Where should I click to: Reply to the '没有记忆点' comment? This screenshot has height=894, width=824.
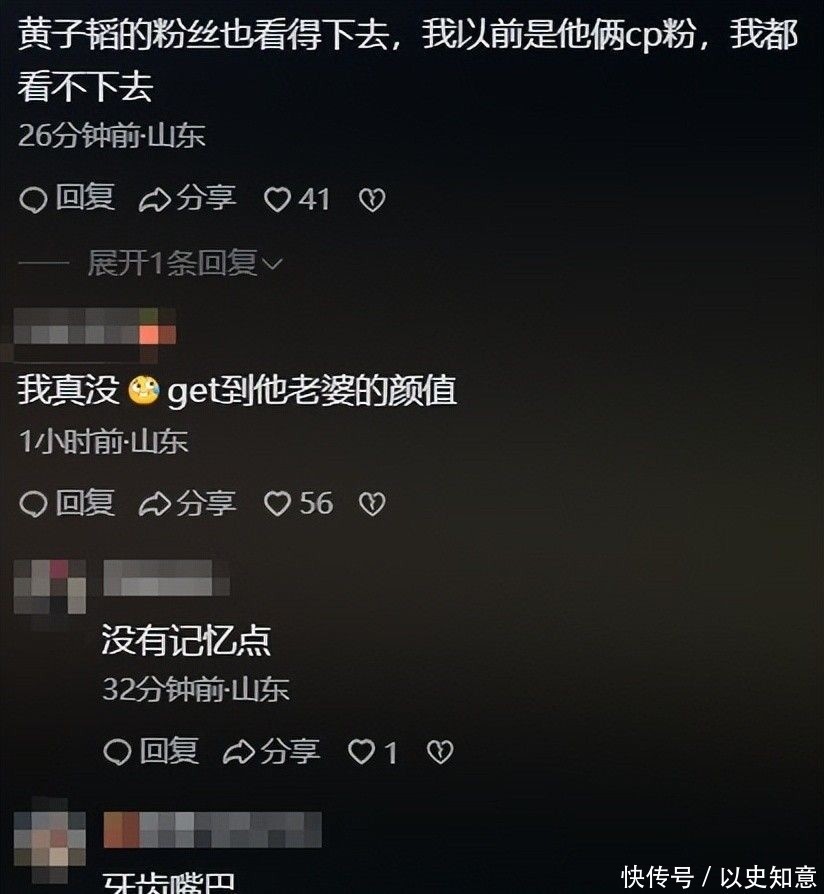tap(152, 751)
